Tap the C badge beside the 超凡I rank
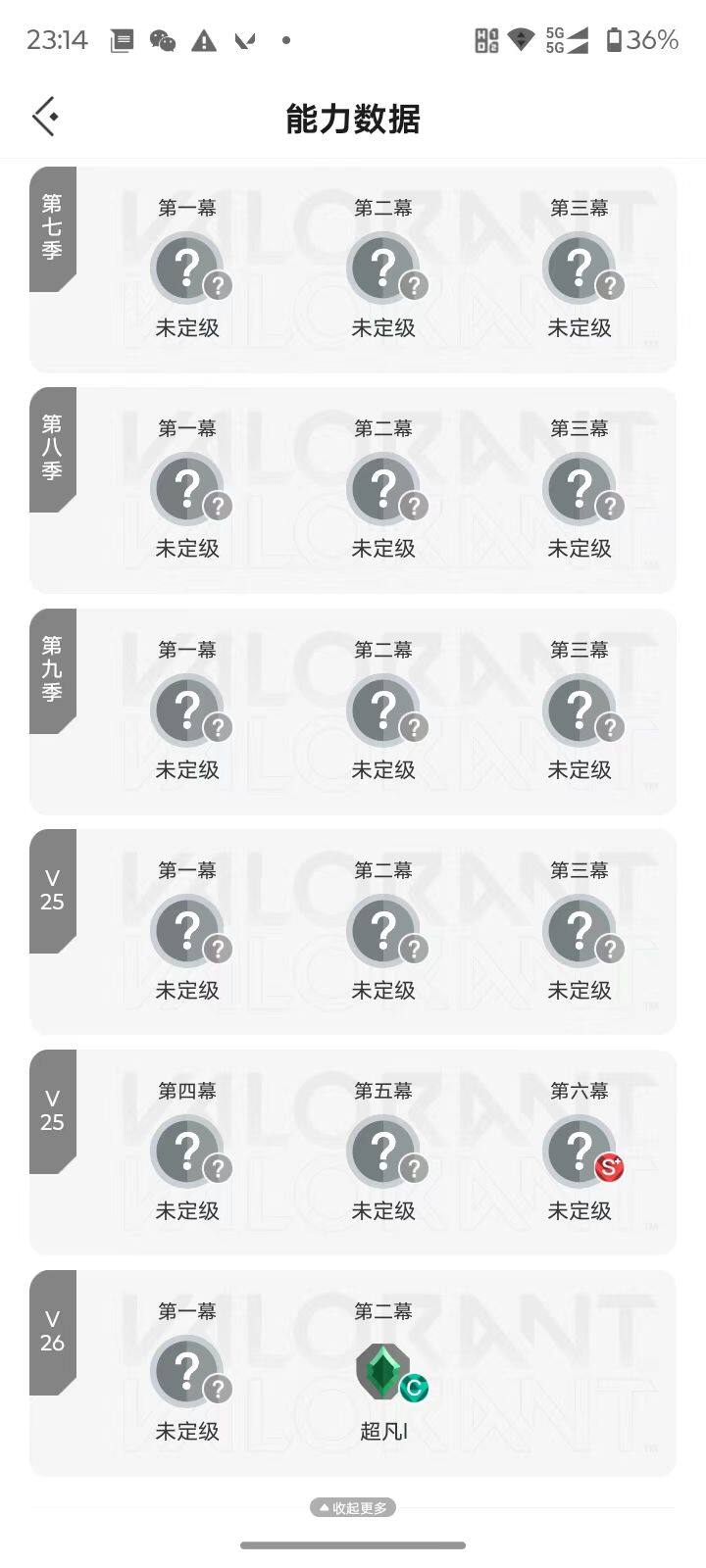The height and width of the screenshot is (1568, 706). [x=414, y=1389]
